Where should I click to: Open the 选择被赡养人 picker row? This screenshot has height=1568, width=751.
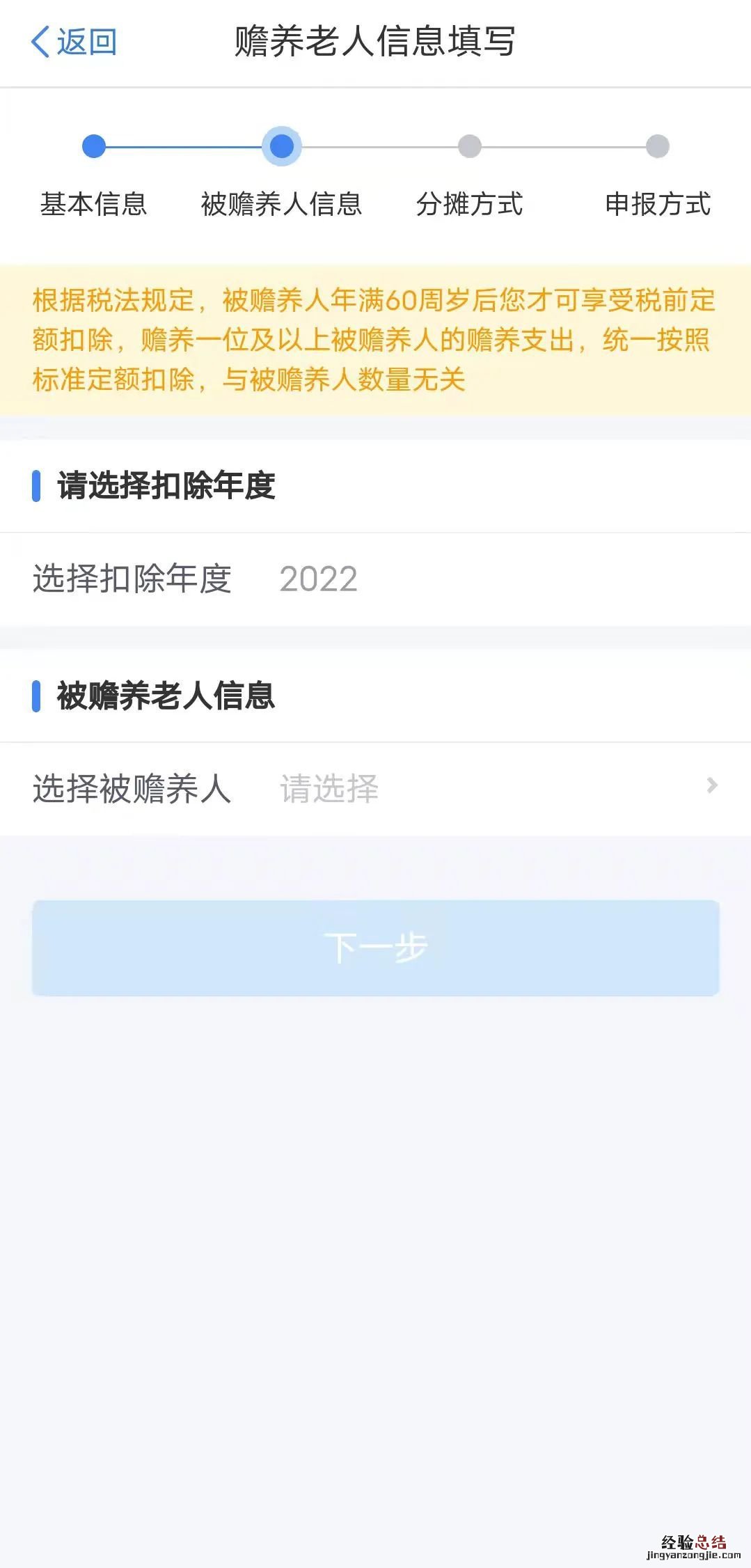[374, 789]
